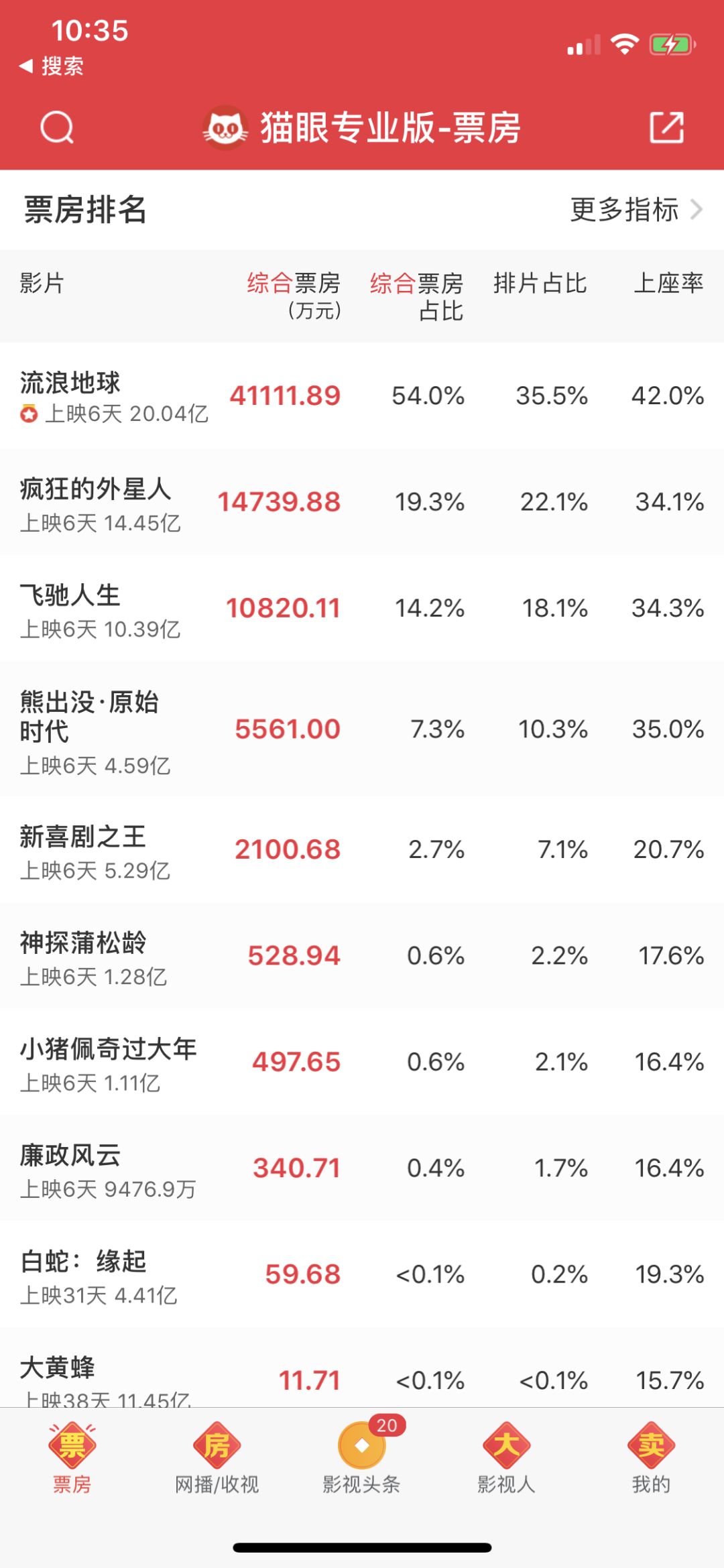Open 更多指标 for more metrics
Viewport: 724px width, 1568px height.
tap(636, 210)
